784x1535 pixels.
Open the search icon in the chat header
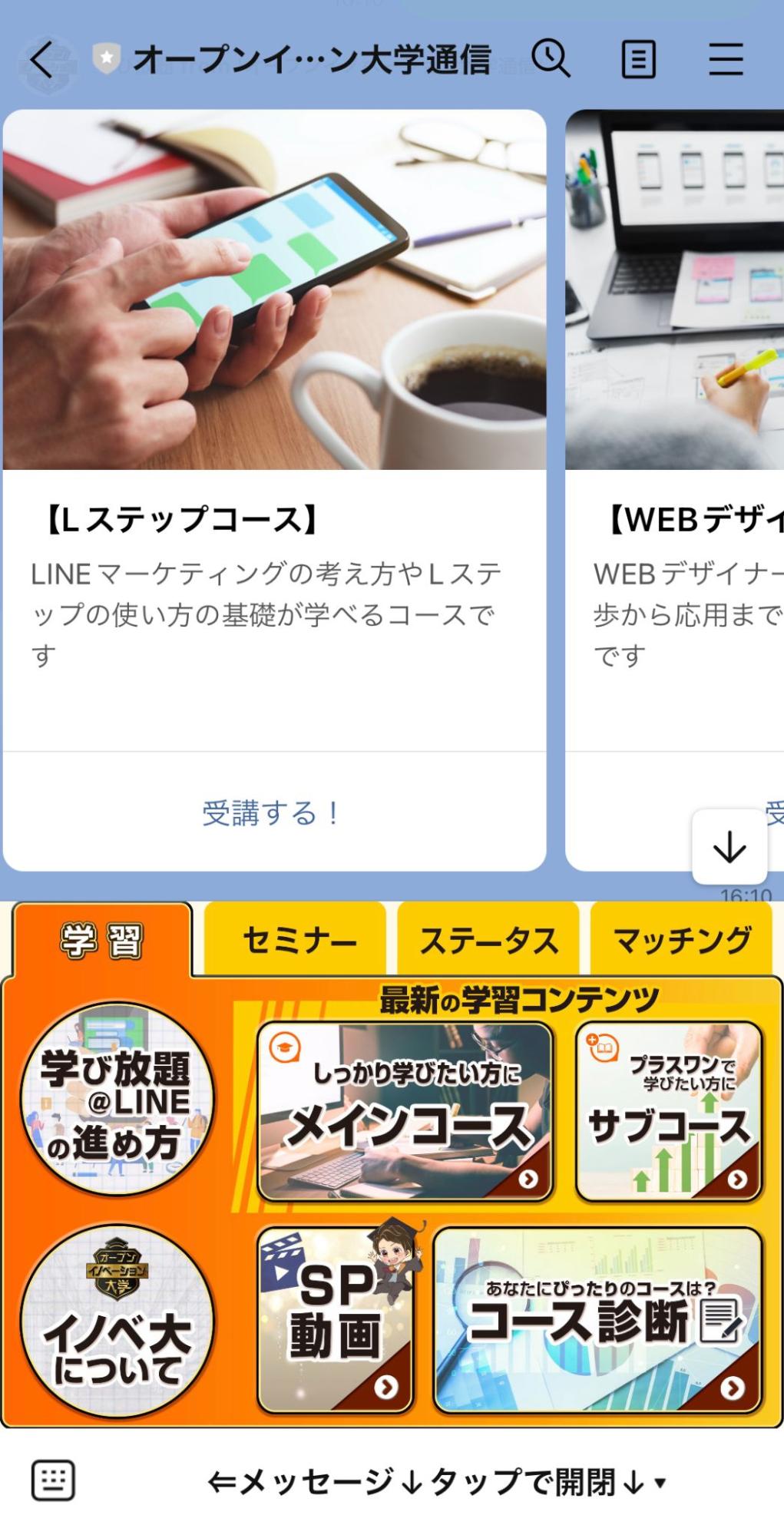(551, 59)
